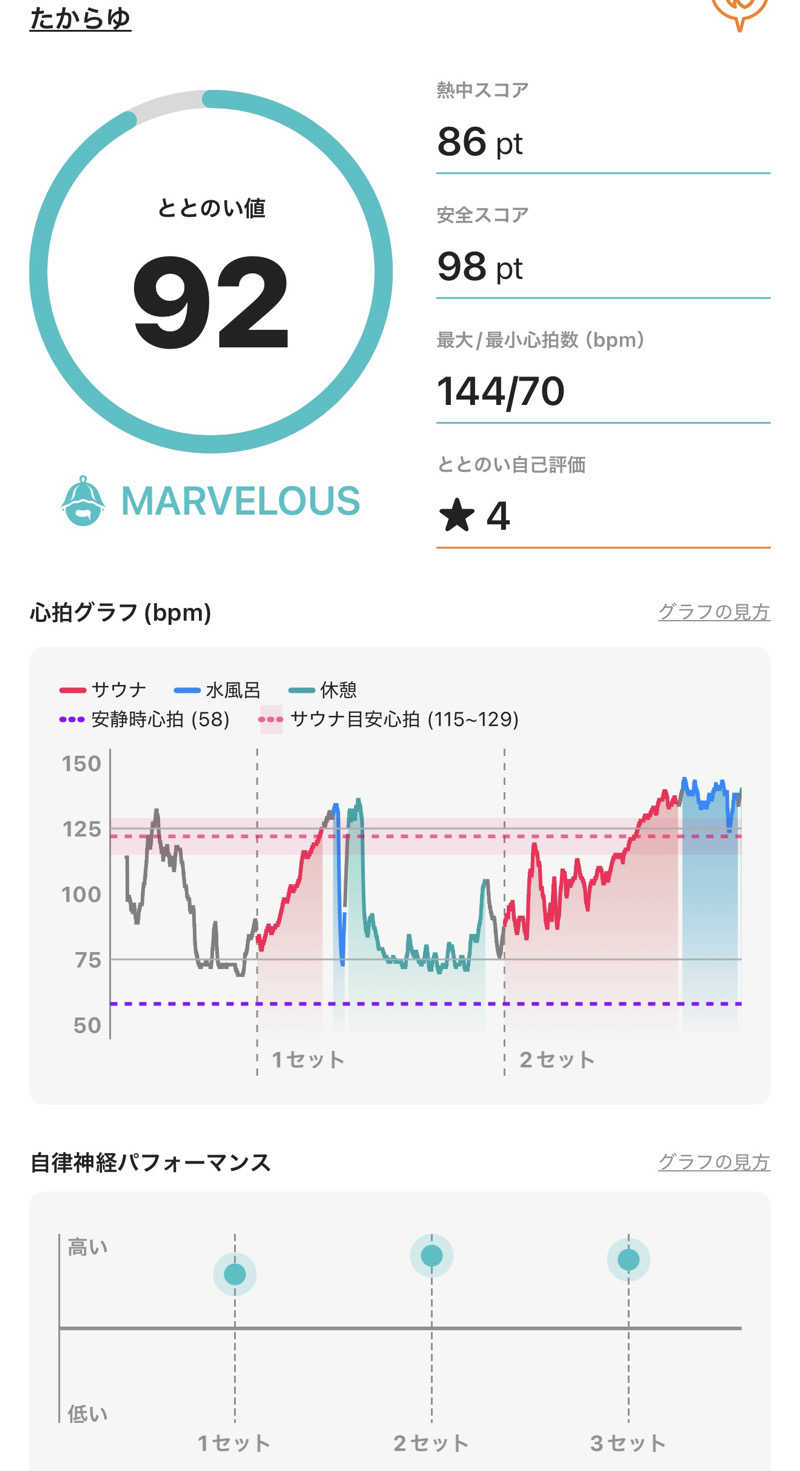This screenshot has height=1471, width=800.
Task: Open the たからゆ facility link
Action: click(x=80, y=18)
